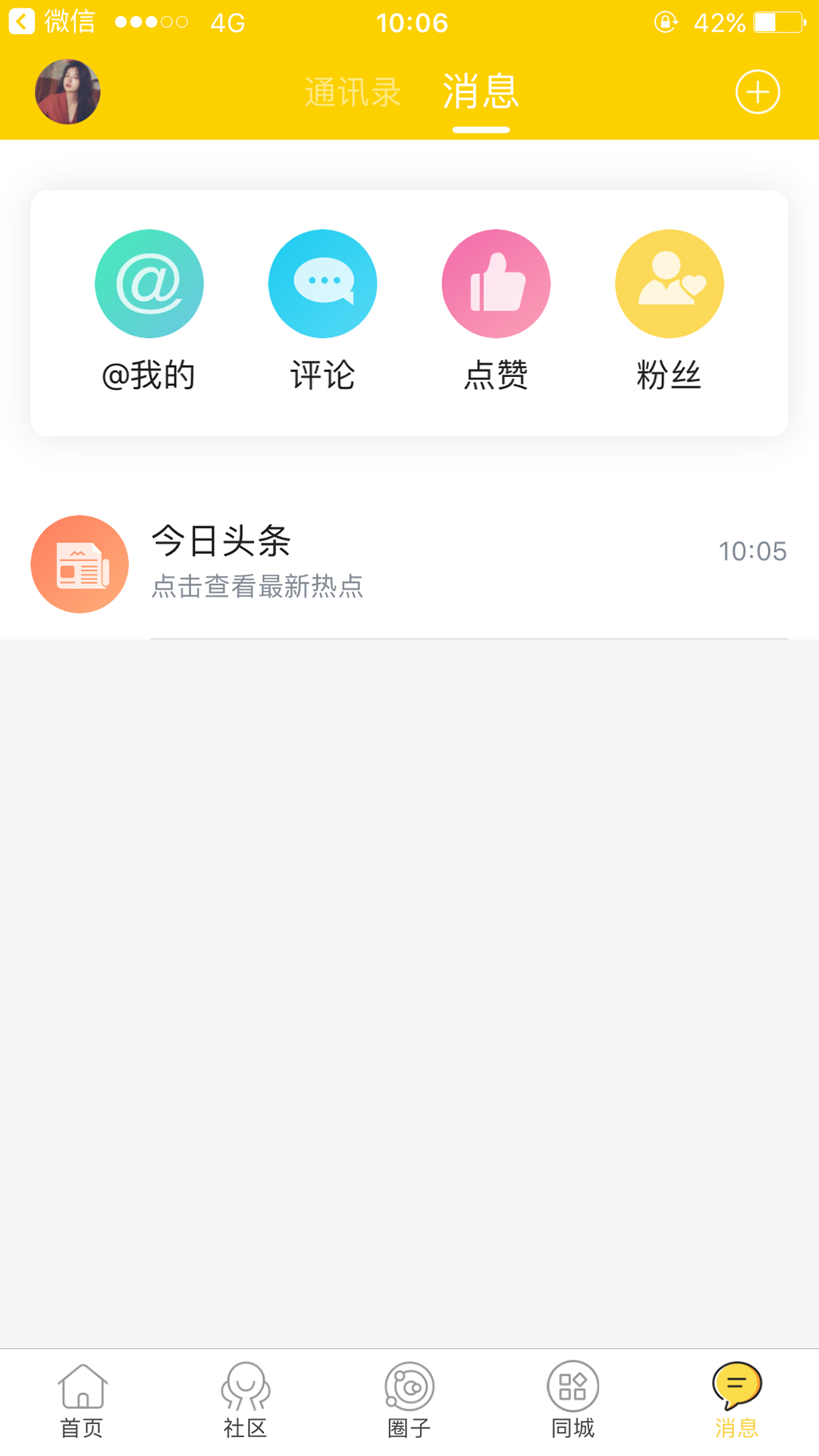Open the 圈子 tab
The height and width of the screenshot is (1456, 819).
409,1400
